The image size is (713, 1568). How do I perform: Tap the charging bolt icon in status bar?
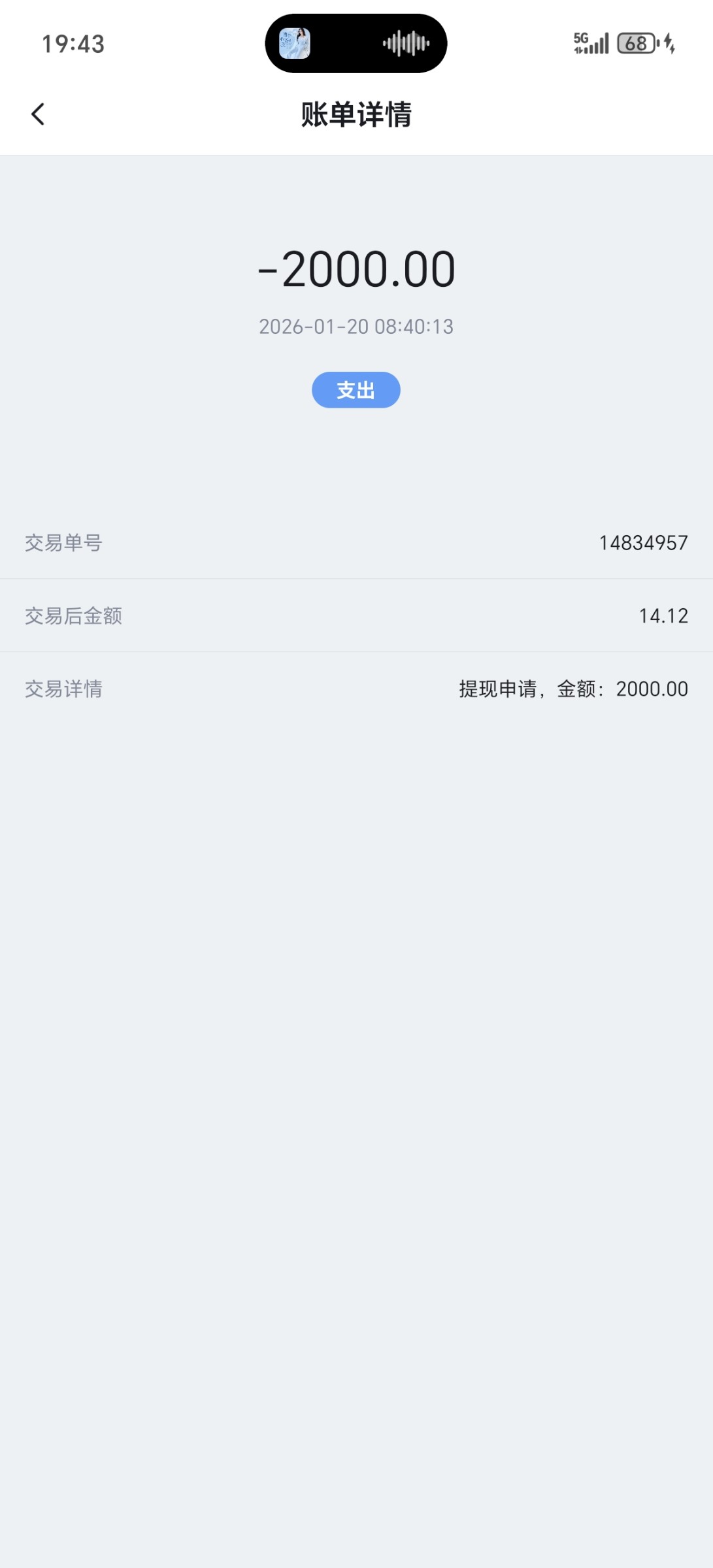(x=668, y=43)
